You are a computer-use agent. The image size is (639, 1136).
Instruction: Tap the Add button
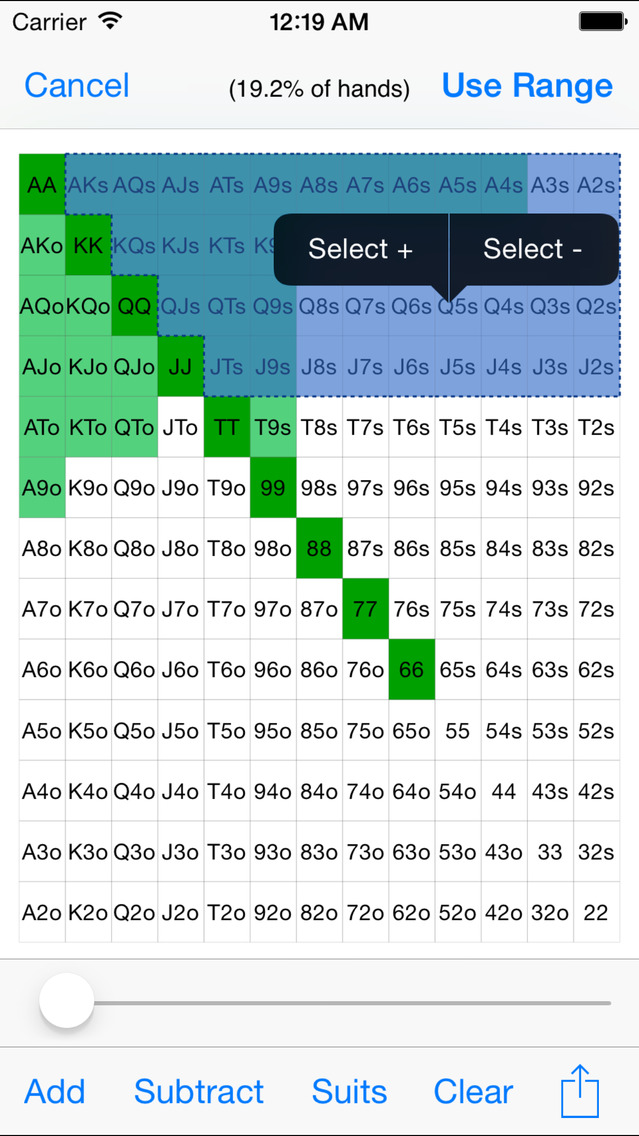point(55,1091)
